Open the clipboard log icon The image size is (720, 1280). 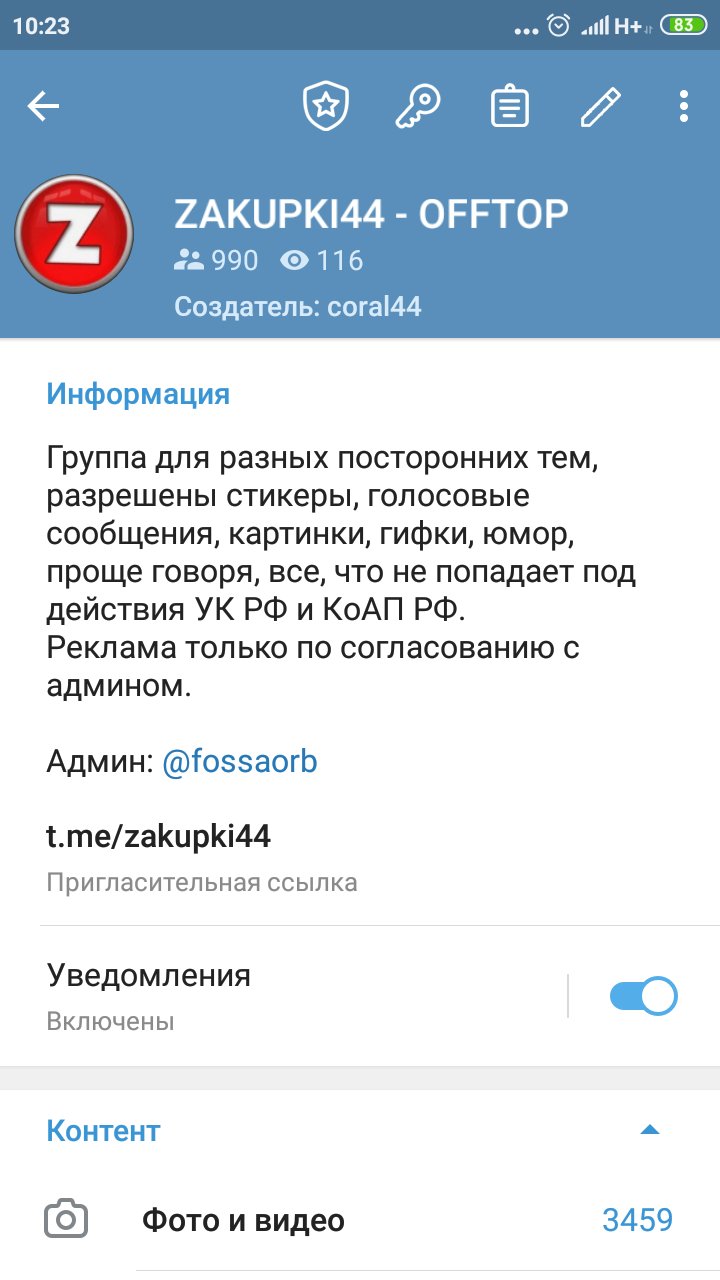coord(509,106)
